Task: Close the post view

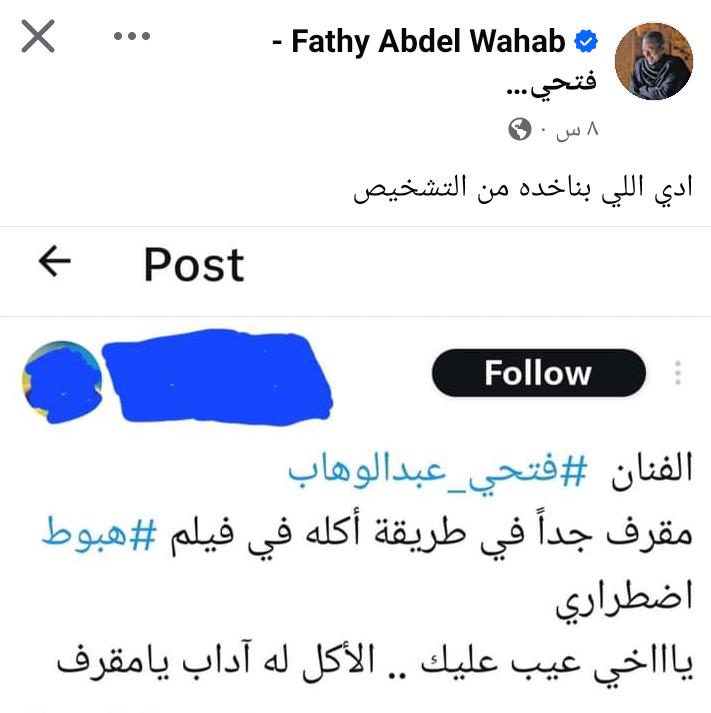Action: pos(38,38)
